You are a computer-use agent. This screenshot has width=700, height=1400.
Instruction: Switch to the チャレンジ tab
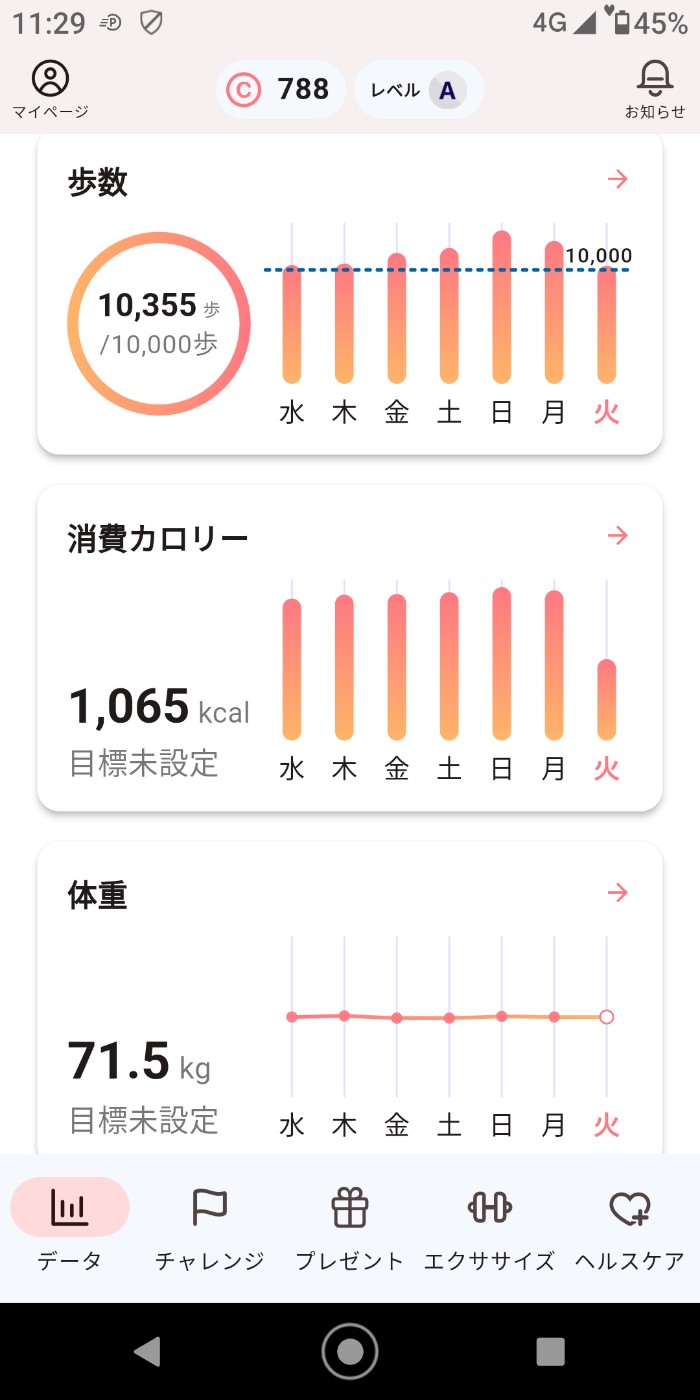210,1225
